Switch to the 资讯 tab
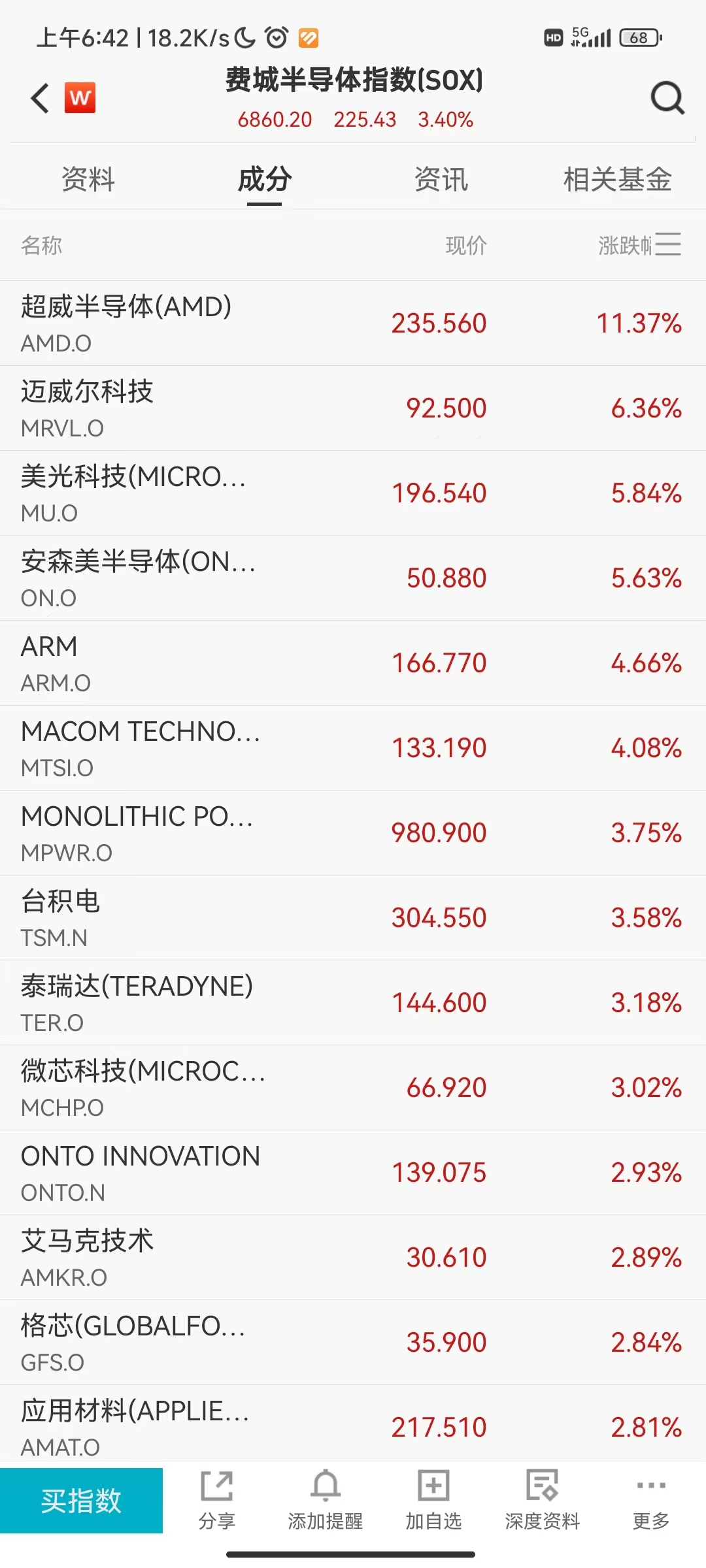This screenshot has width=706, height=1568. [x=441, y=180]
